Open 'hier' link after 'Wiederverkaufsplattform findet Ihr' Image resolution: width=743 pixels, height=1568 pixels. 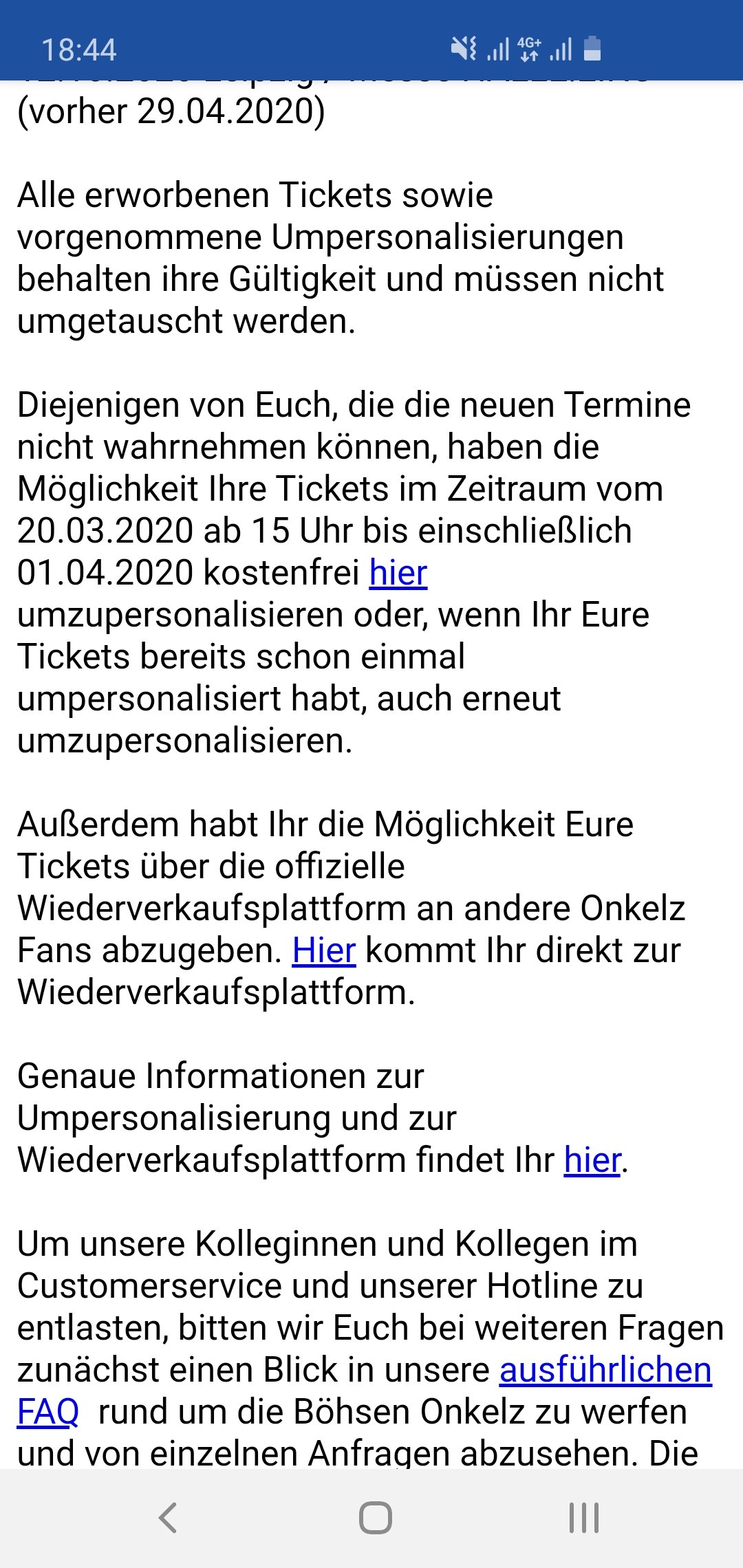click(592, 1160)
